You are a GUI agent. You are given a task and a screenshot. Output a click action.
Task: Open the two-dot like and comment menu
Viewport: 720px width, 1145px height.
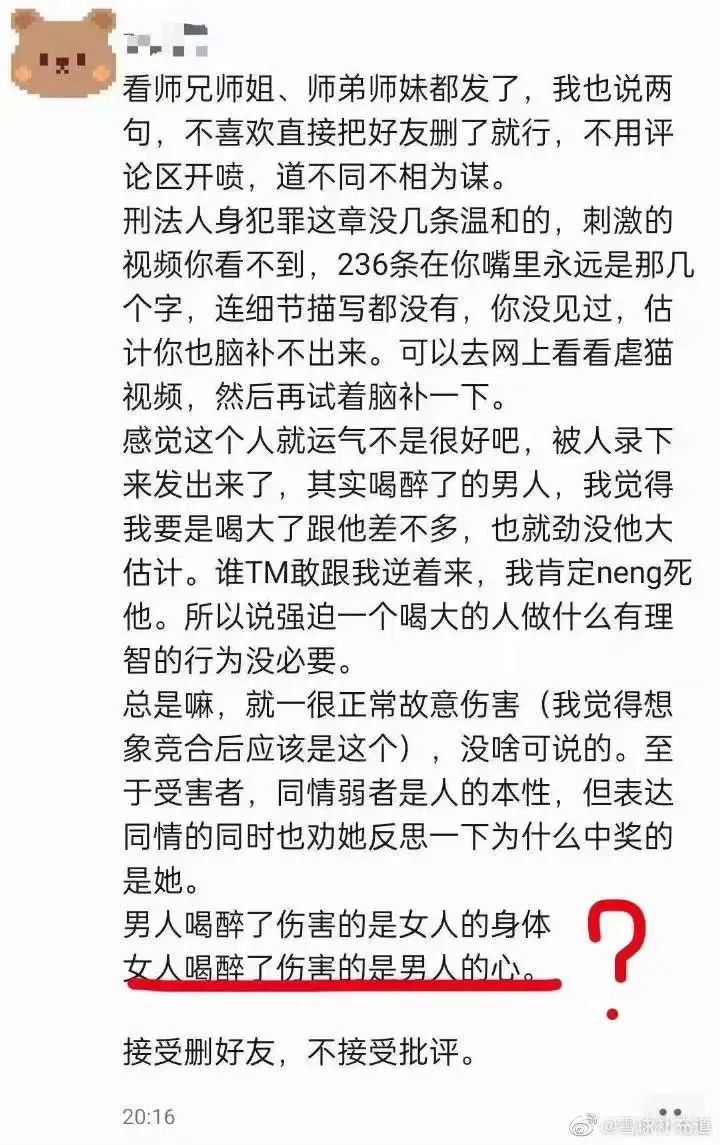click(666, 1114)
